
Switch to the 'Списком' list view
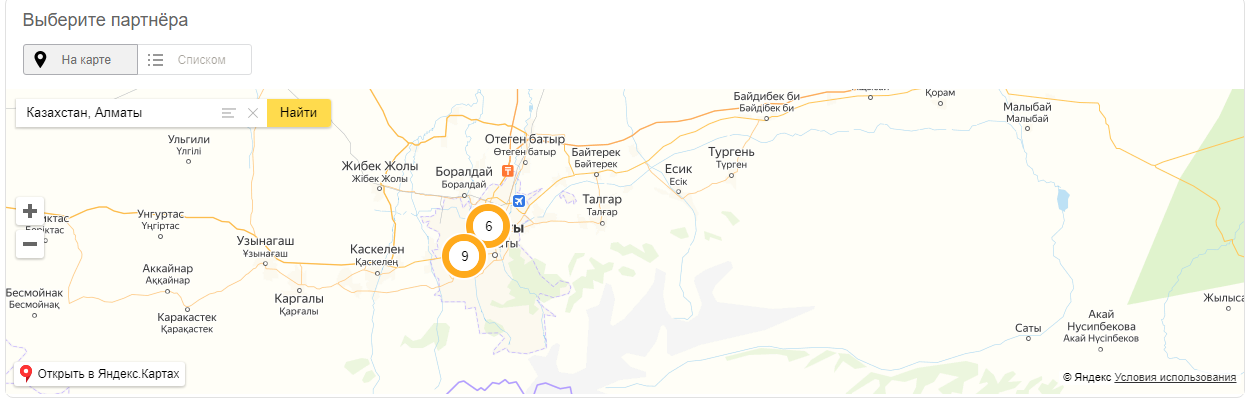coord(195,60)
